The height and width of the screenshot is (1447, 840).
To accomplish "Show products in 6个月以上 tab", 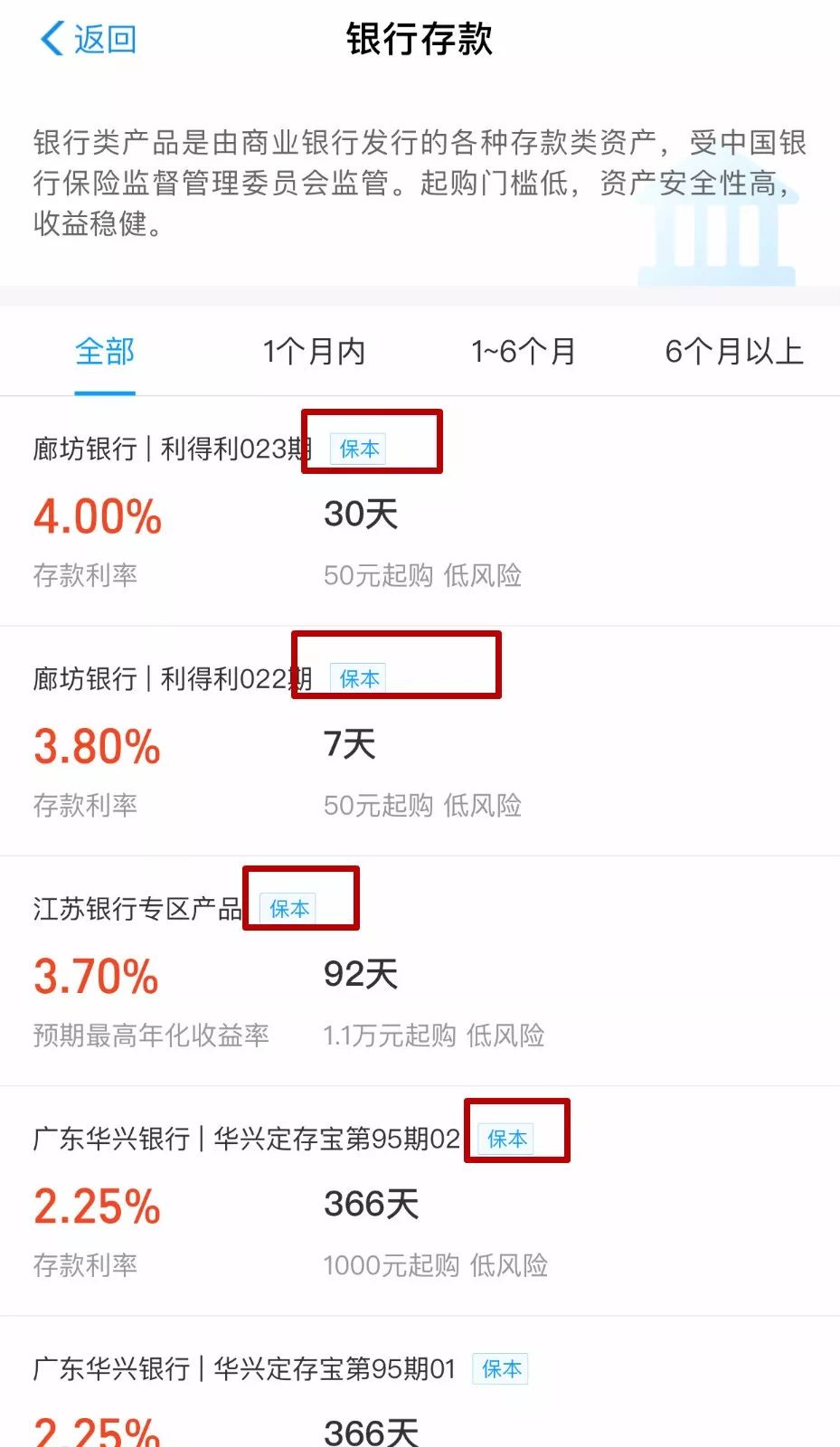I will coord(734,351).
